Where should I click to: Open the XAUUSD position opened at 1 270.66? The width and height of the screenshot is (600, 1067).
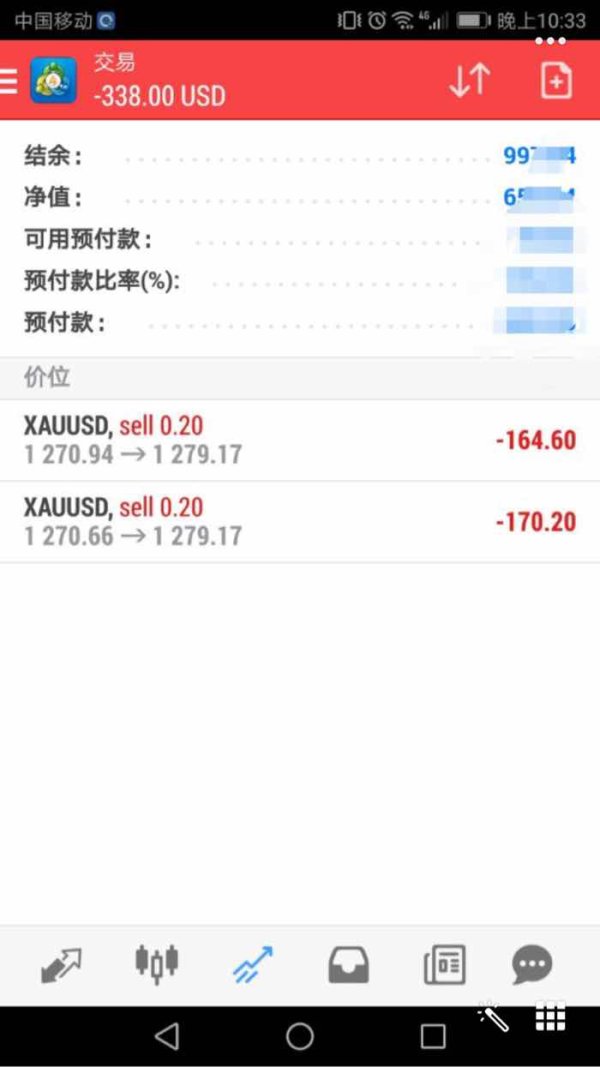tap(300, 522)
